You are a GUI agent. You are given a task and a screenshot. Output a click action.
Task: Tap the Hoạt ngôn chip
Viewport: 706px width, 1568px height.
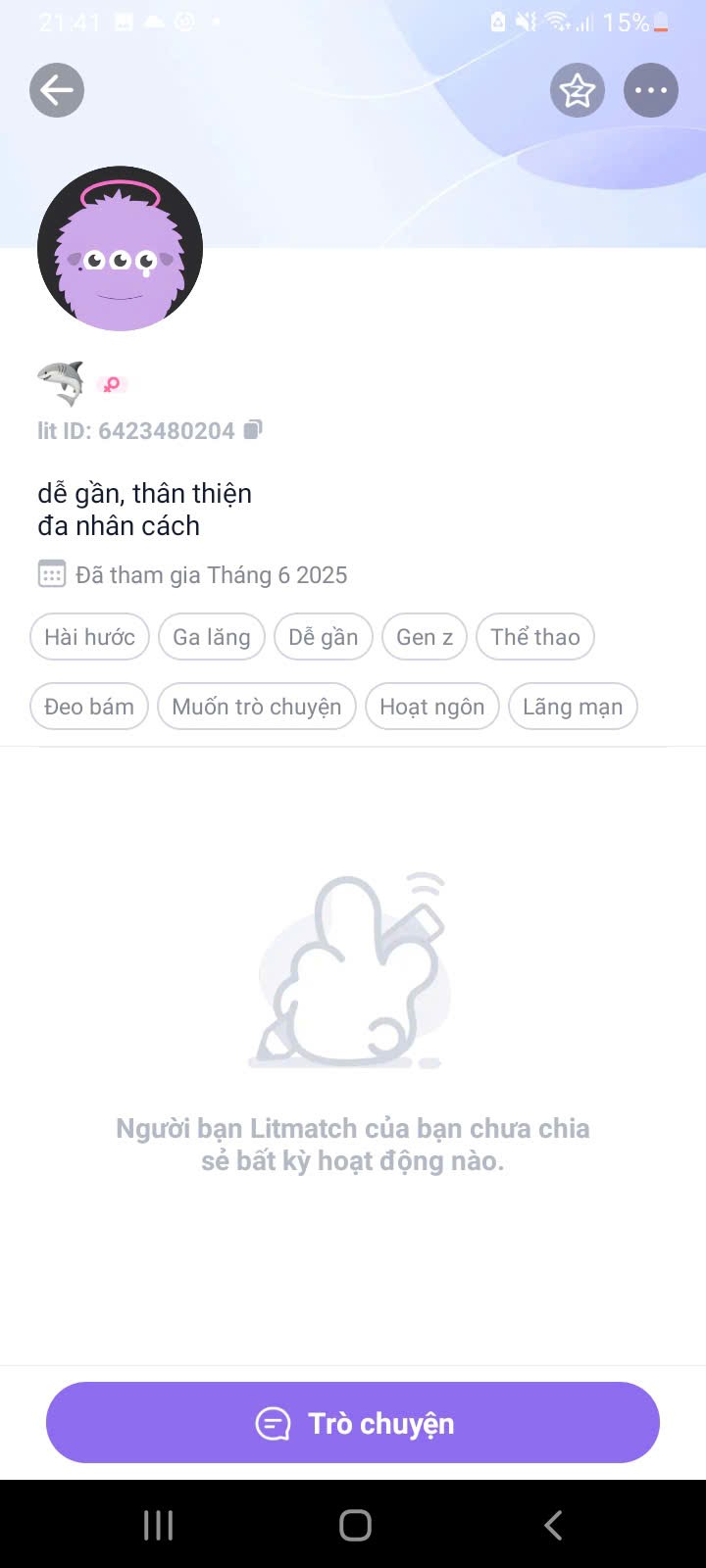[x=432, y=707]
